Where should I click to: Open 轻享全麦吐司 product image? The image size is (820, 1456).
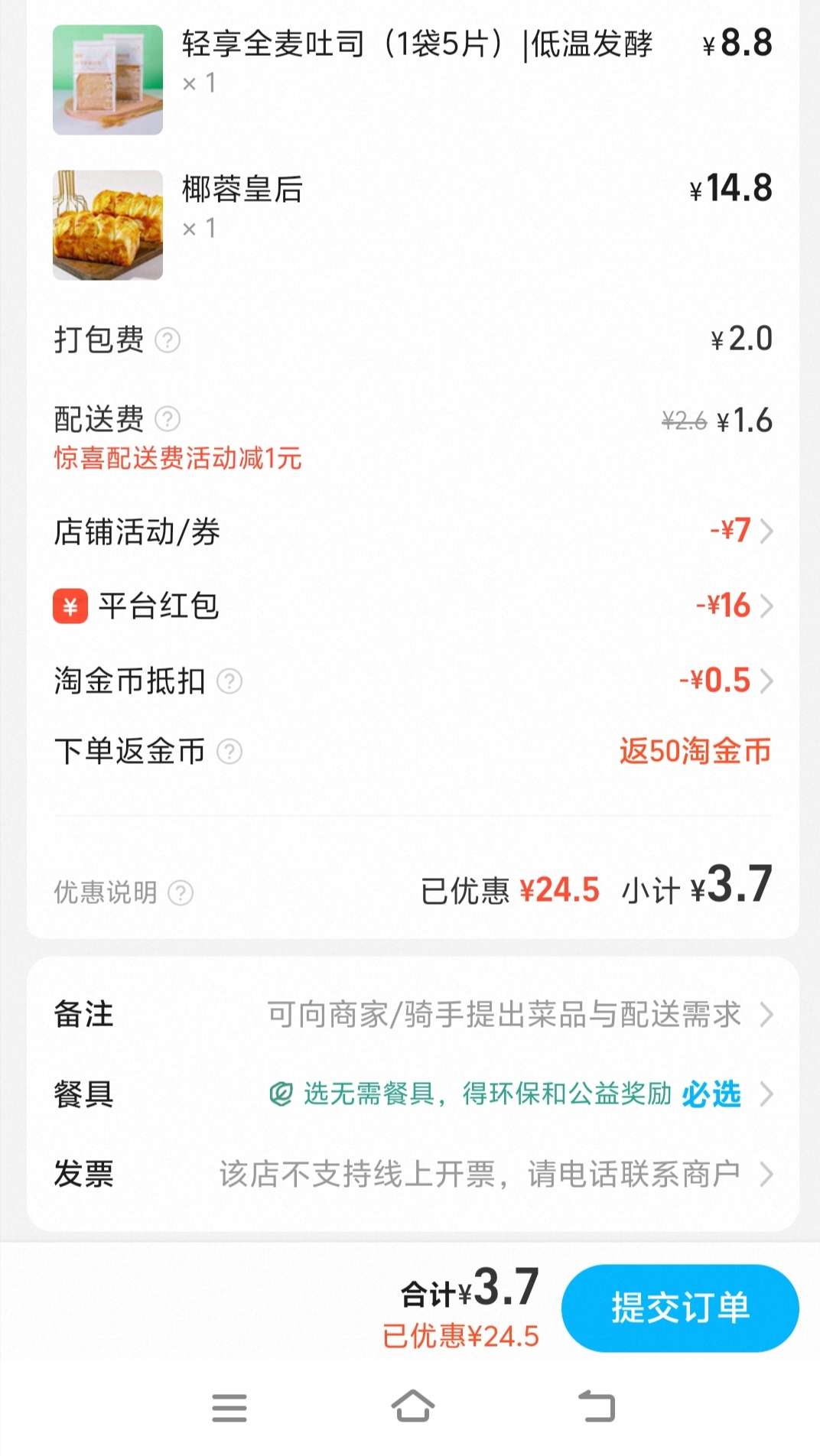108,80
